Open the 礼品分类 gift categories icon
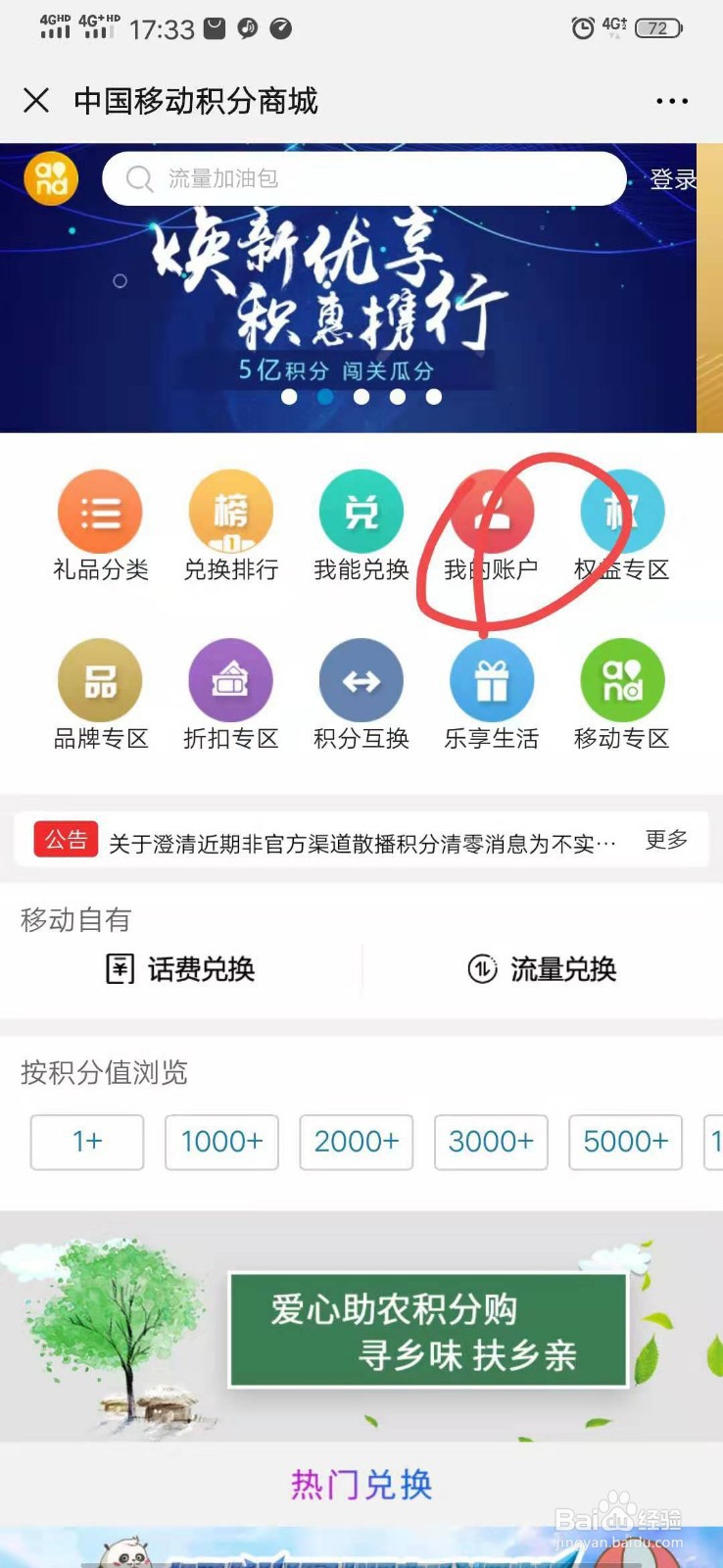 (99, 511)
